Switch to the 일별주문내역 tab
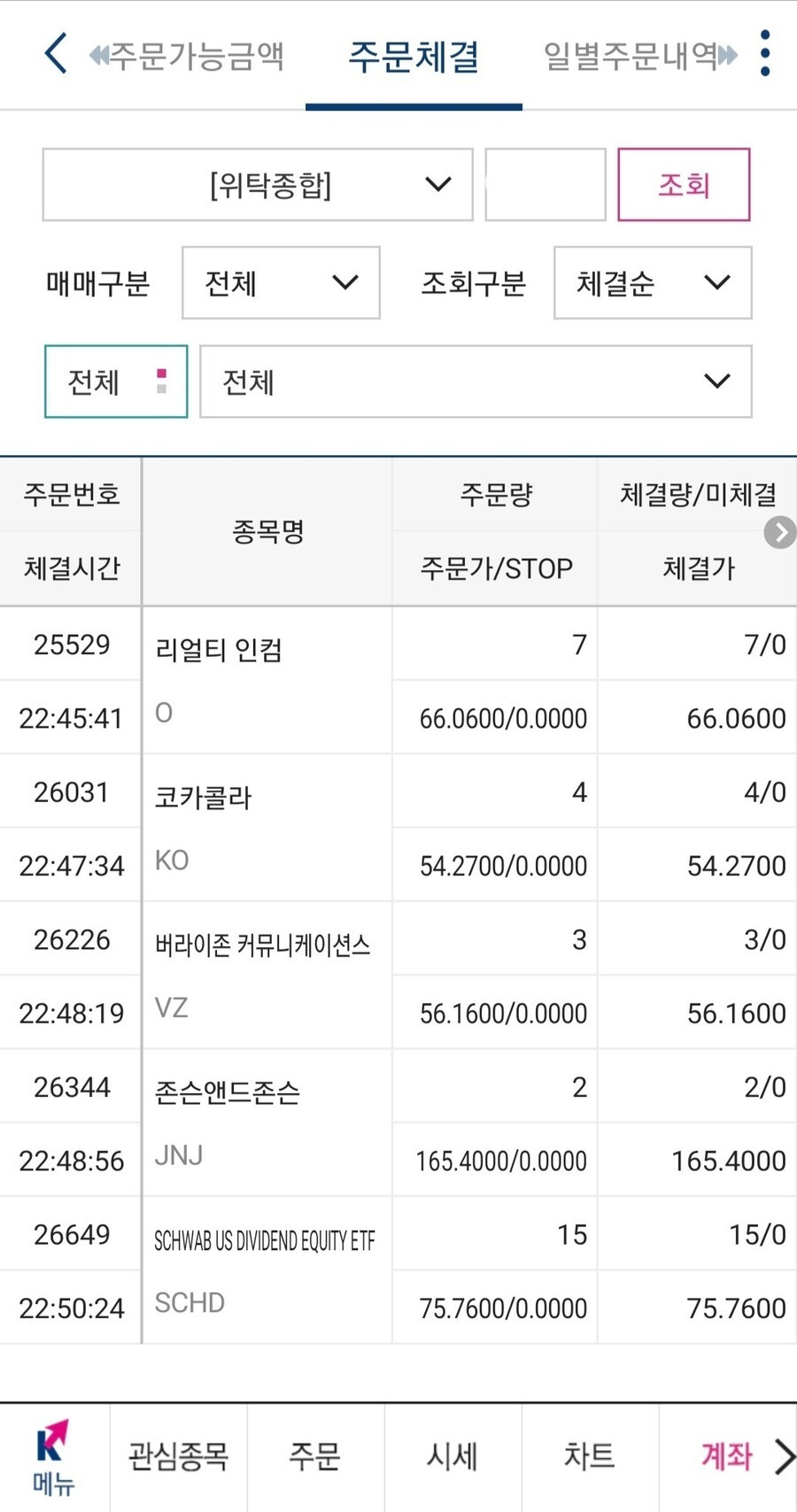 point(639,56)
